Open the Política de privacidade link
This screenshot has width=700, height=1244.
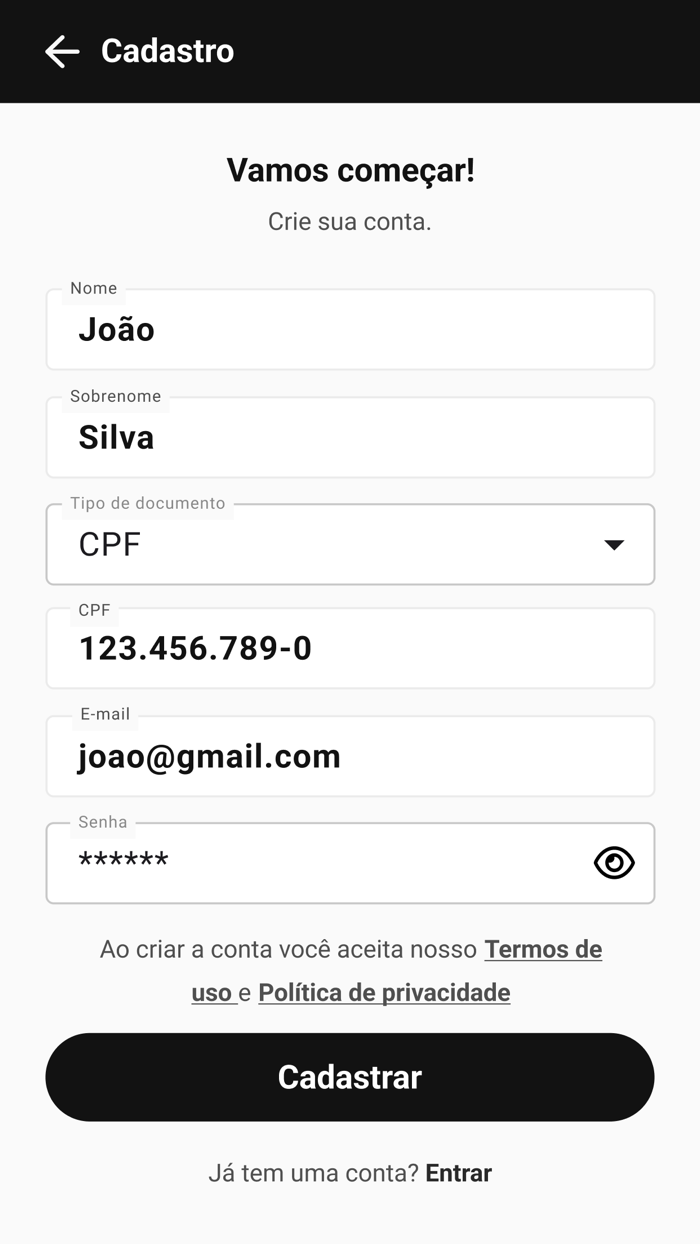pyautogui.click(x=384, y=993)
